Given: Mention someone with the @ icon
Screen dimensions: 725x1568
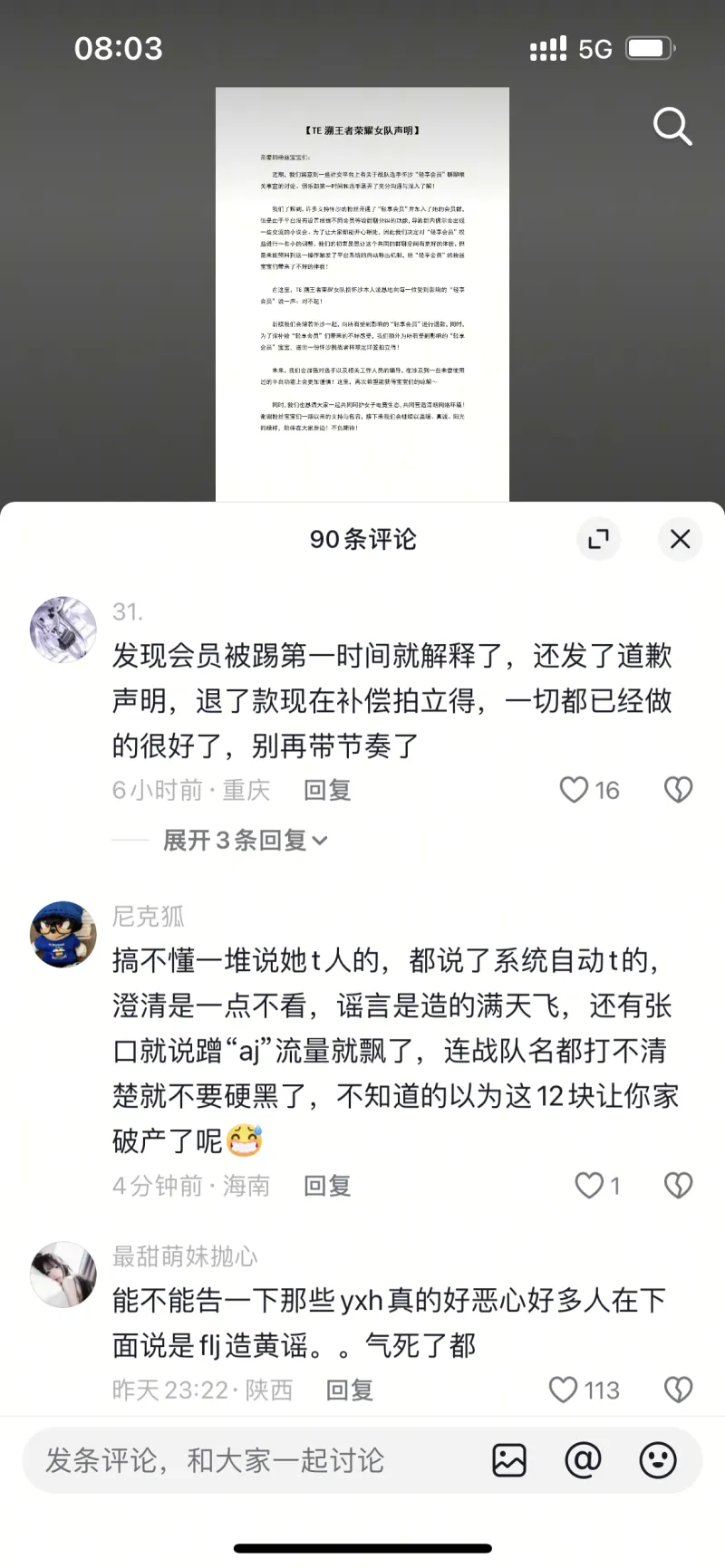Looking at the screenshot, I should [x=583, y=1460].
